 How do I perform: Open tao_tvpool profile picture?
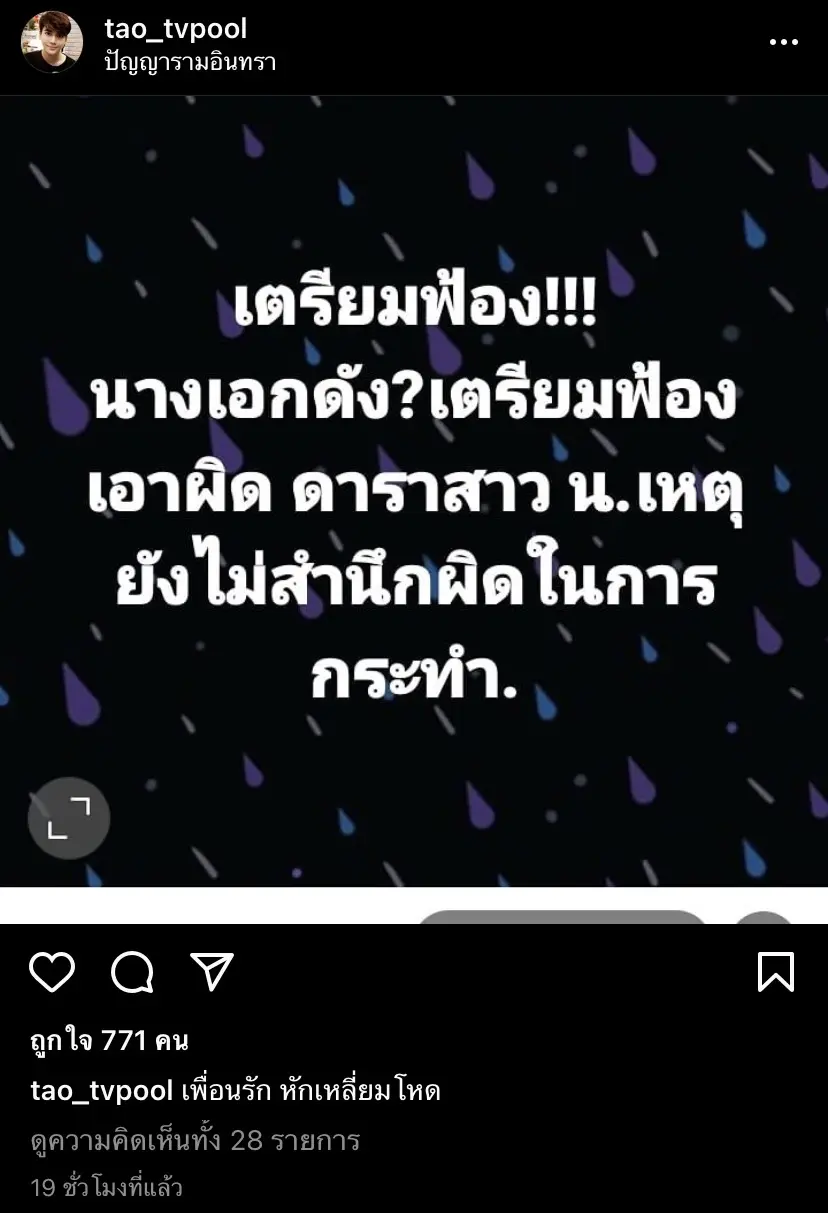(x=52, y=43)
